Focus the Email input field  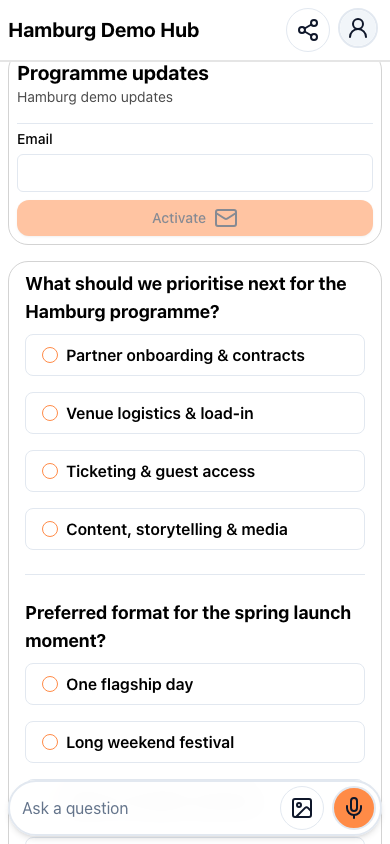click(195, 173)
